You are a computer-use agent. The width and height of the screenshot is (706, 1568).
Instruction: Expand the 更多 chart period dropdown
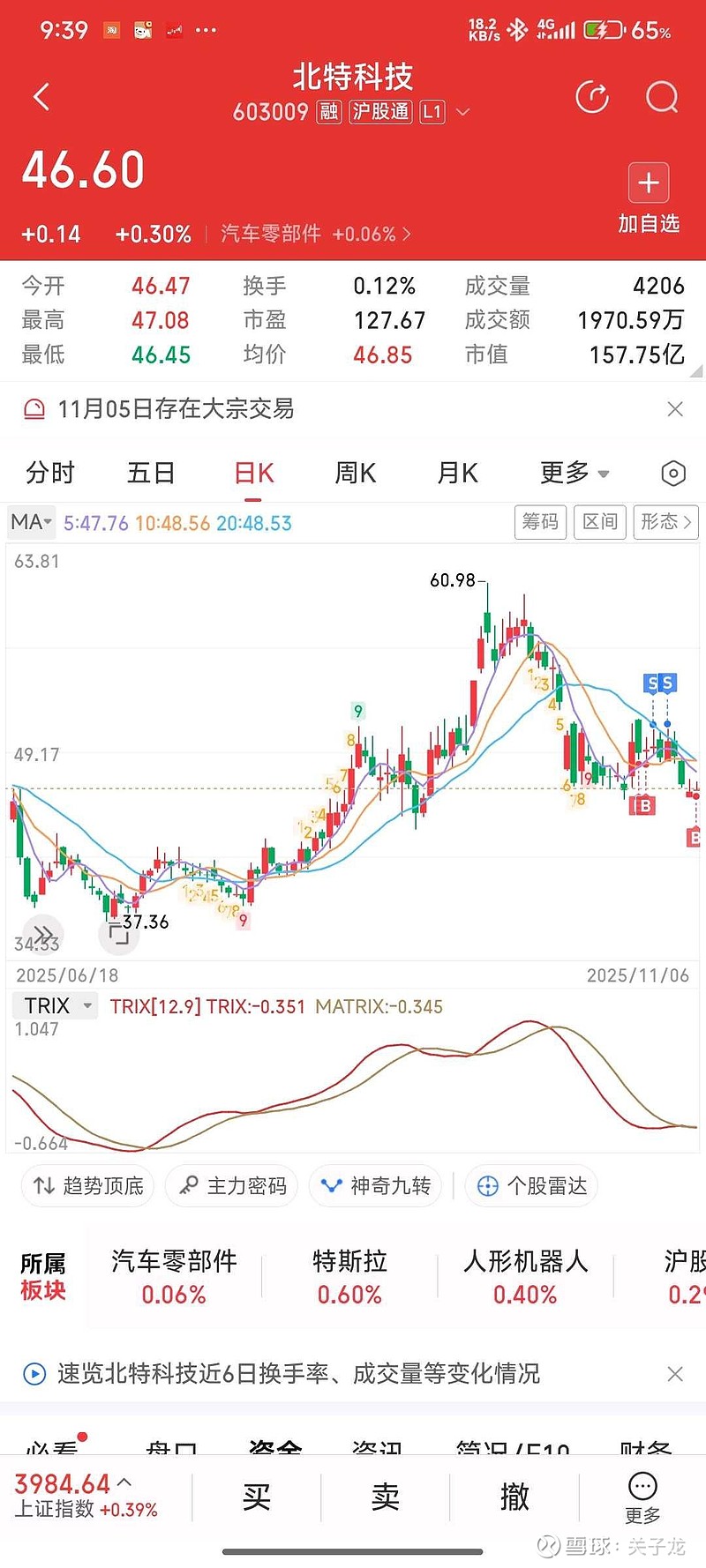[x=575, y=474]
